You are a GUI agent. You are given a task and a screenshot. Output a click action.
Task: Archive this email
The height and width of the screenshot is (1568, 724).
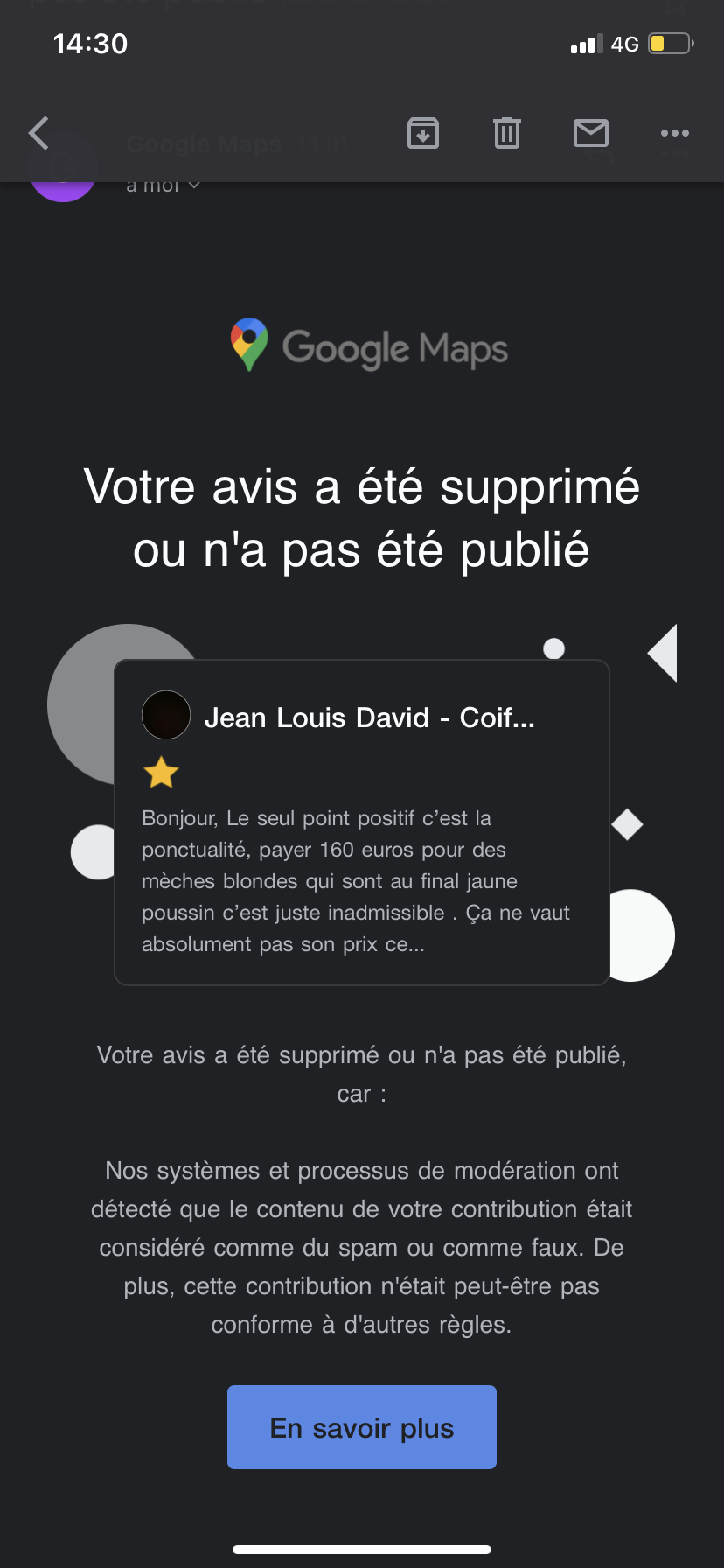[423, 133]
